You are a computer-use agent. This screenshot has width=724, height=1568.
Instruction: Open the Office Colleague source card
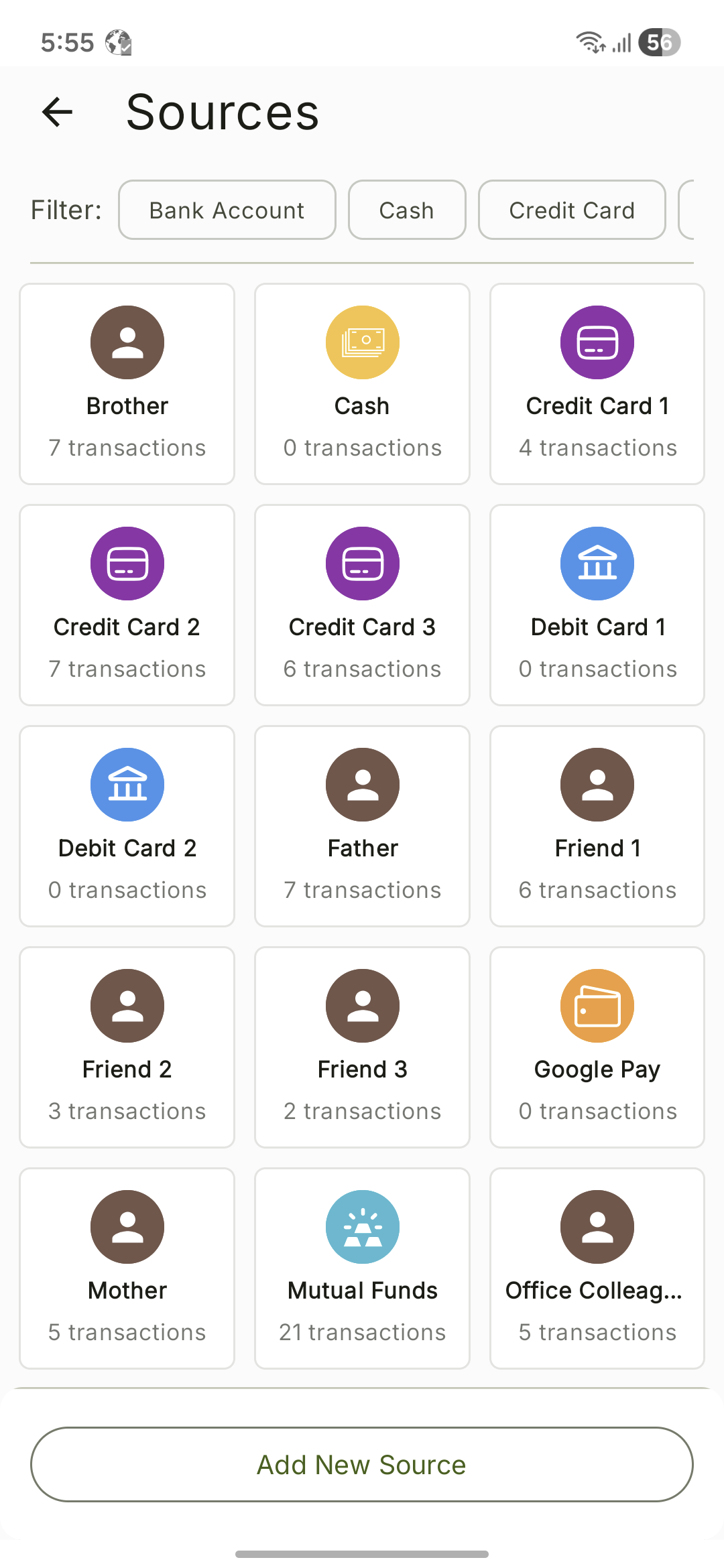click(597, 1268)
